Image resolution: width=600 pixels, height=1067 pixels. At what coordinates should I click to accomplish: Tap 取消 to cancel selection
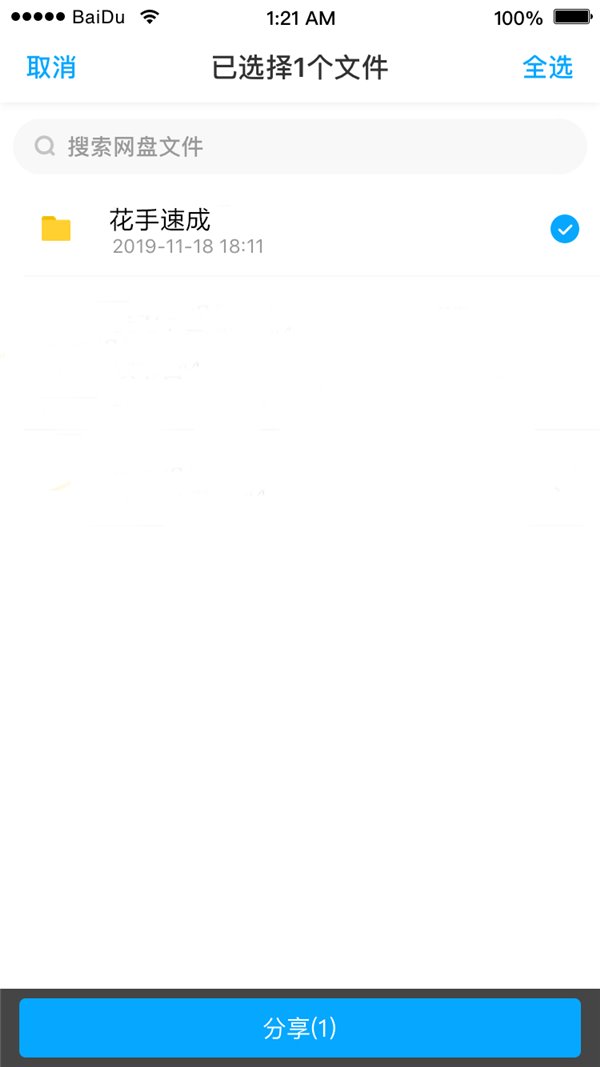coord(51,67)
